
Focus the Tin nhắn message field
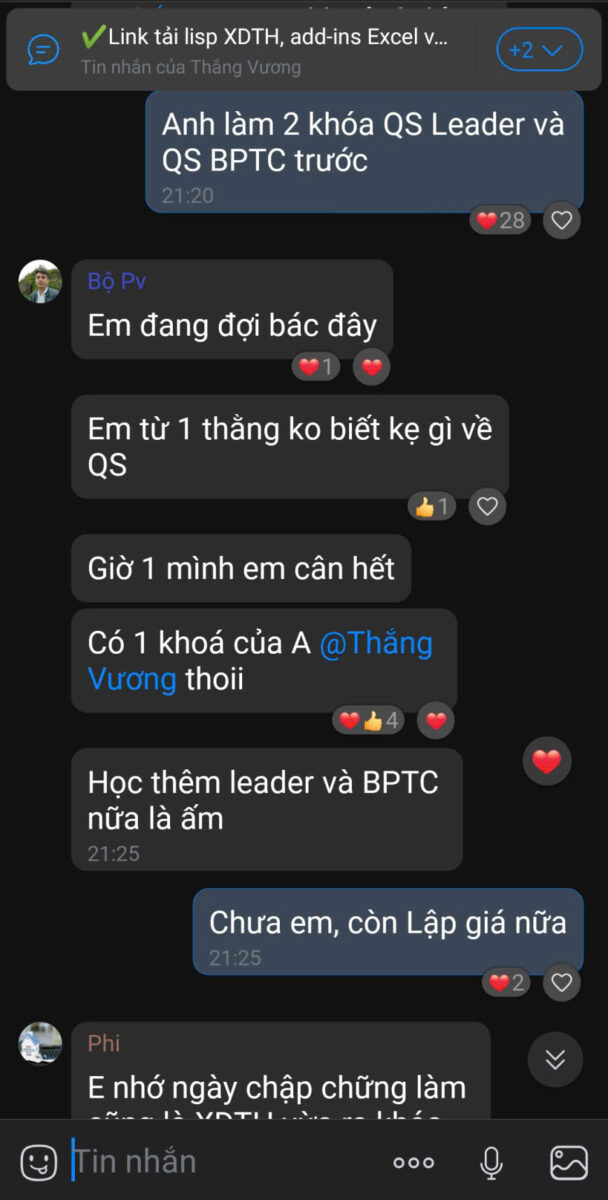point(220,1161)
